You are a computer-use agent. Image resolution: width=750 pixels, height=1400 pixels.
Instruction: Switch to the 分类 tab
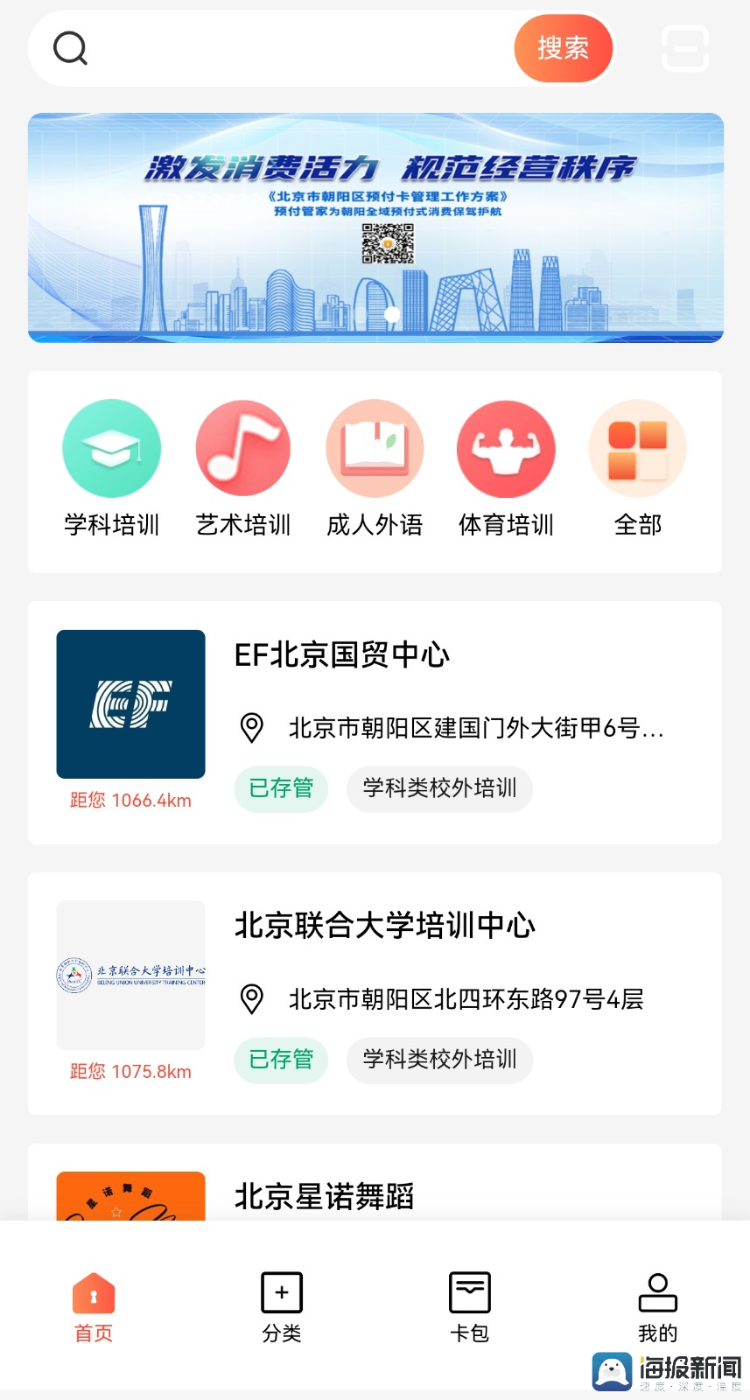click(282, 1308)
